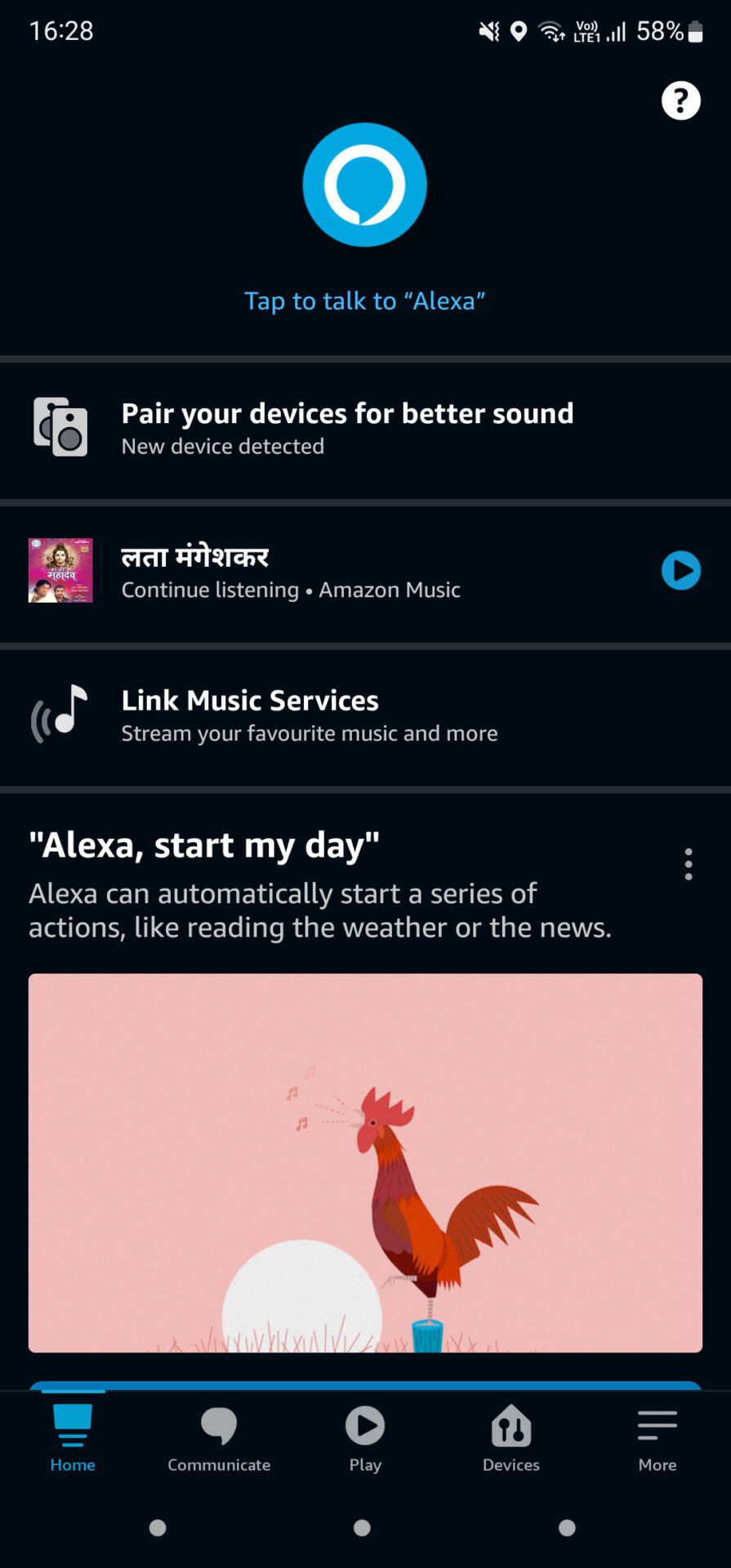Play the लता मंगेशकर Amazon Music track

click(x=680, y=571)
